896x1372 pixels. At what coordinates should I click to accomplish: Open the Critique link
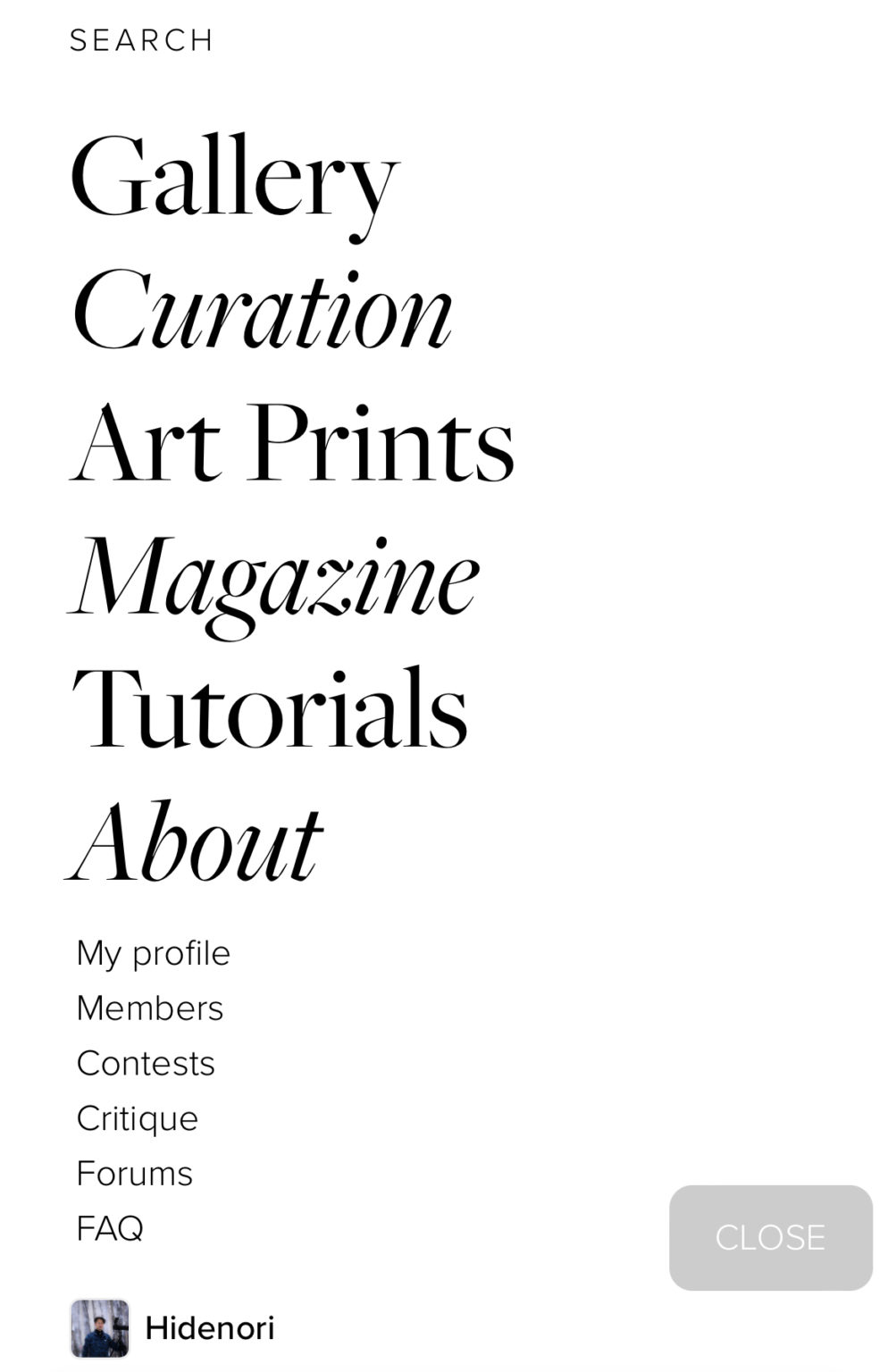137,1118
